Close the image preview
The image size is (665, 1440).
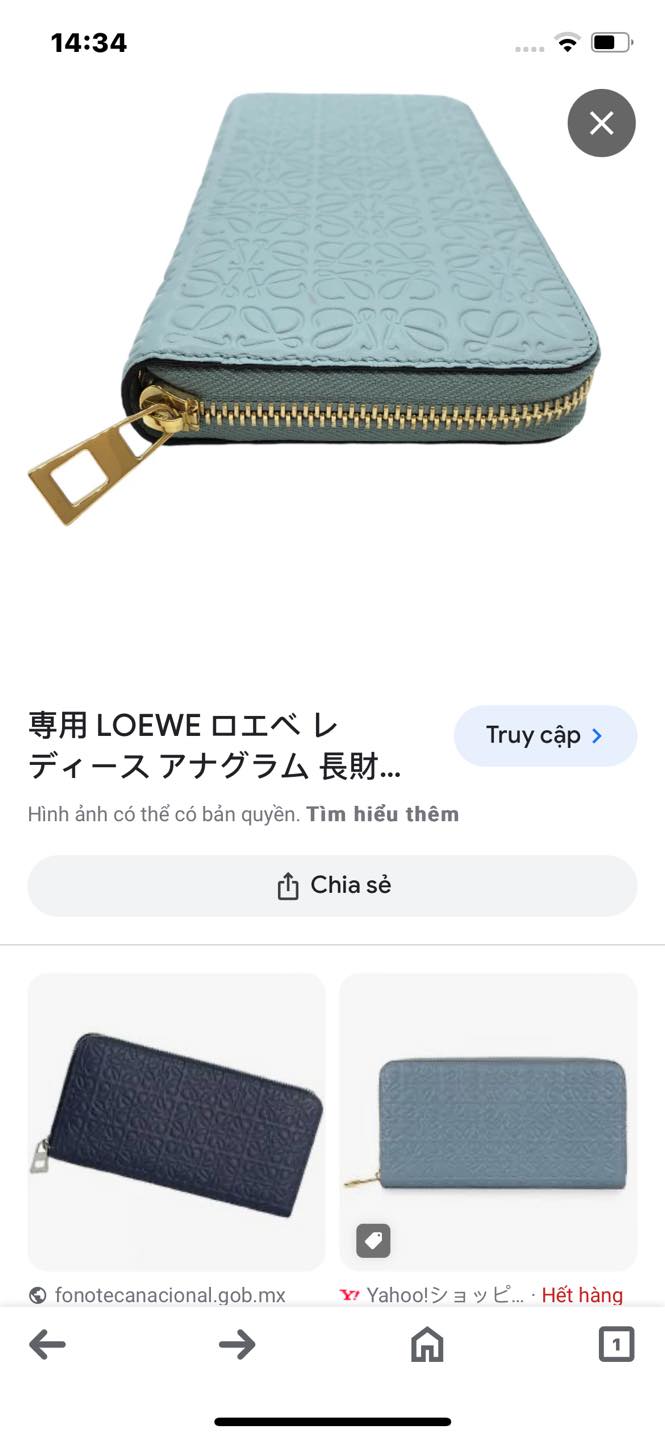(601, 123)
